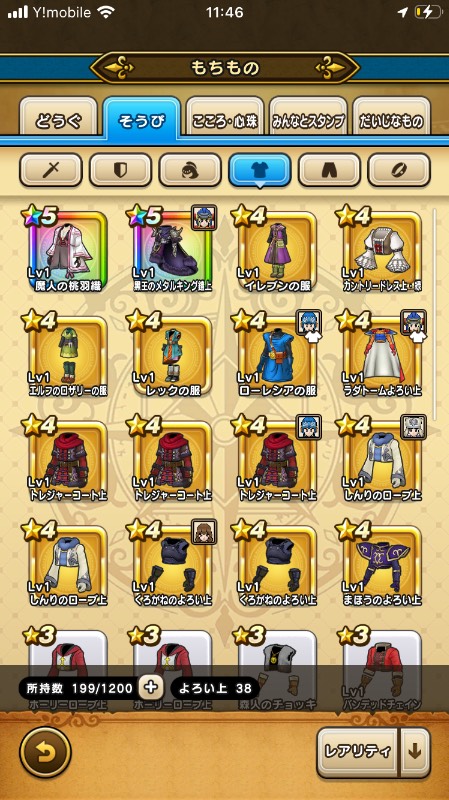This screenshot has height=800, width=449.
Task: Select the ローレシアの服 item
Action: [x=277, y=357]
